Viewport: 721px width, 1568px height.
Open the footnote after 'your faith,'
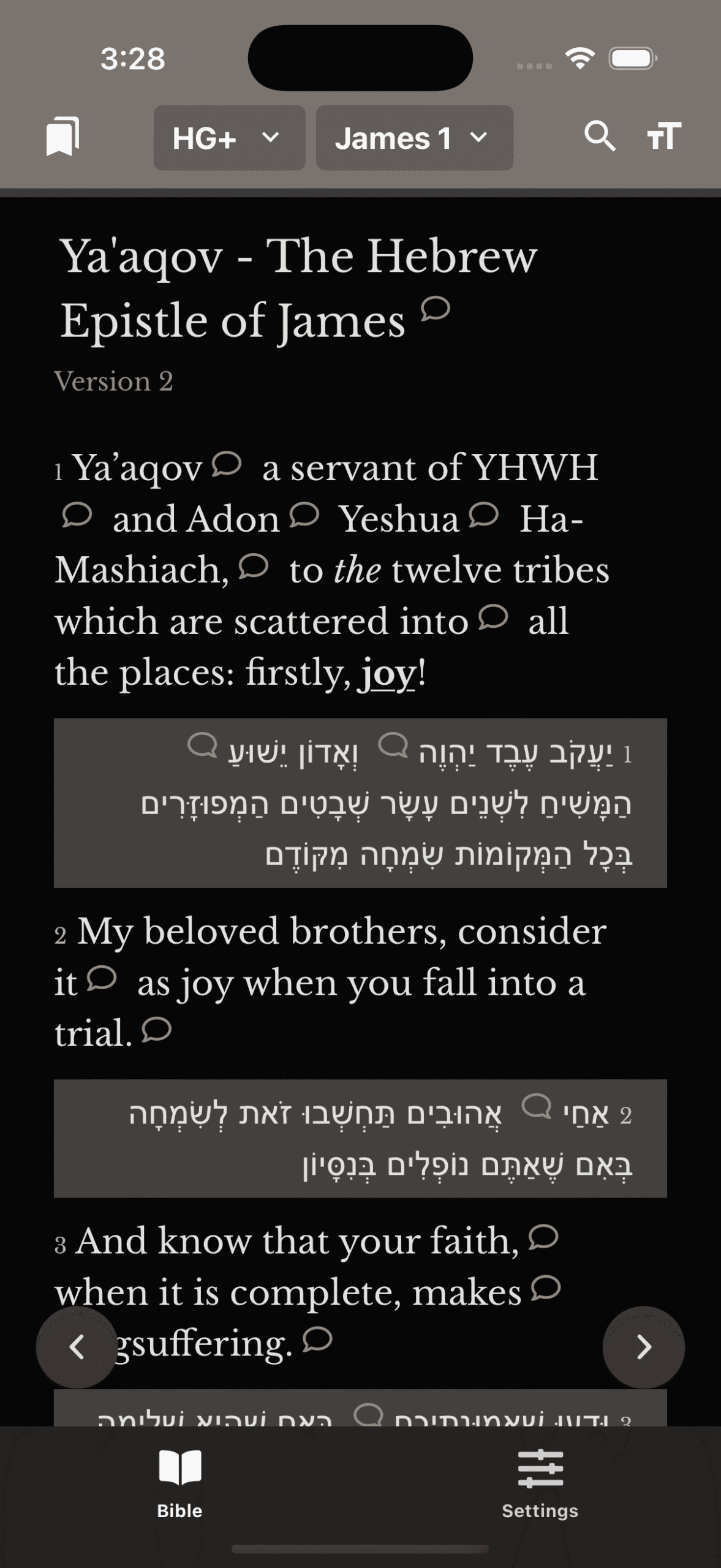tap(543, 1237)
